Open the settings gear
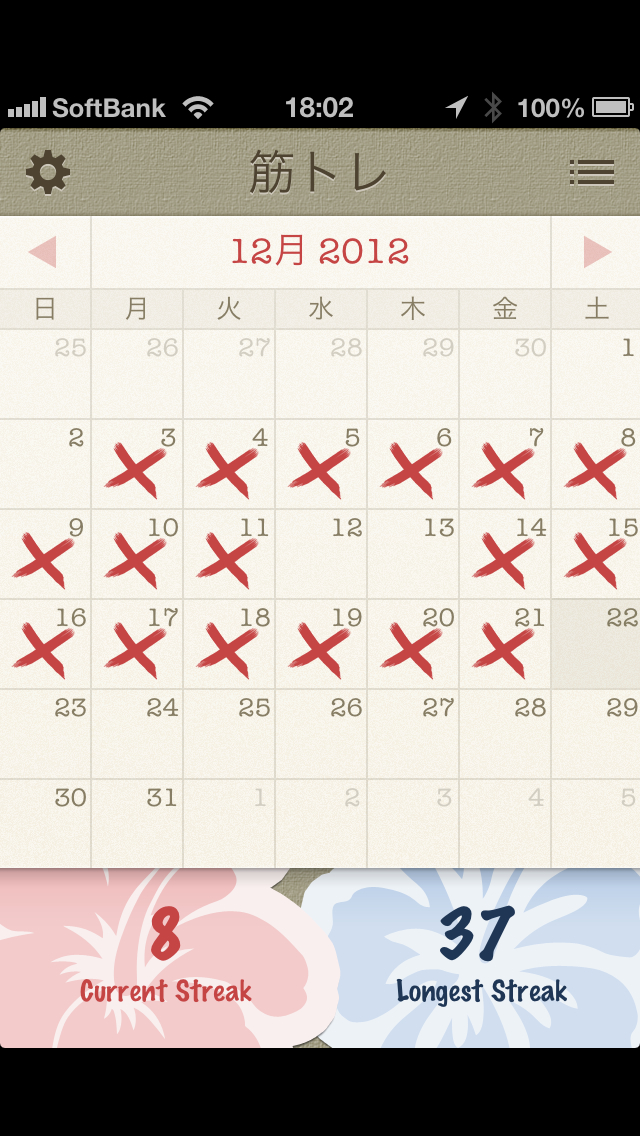 [48, 173]
